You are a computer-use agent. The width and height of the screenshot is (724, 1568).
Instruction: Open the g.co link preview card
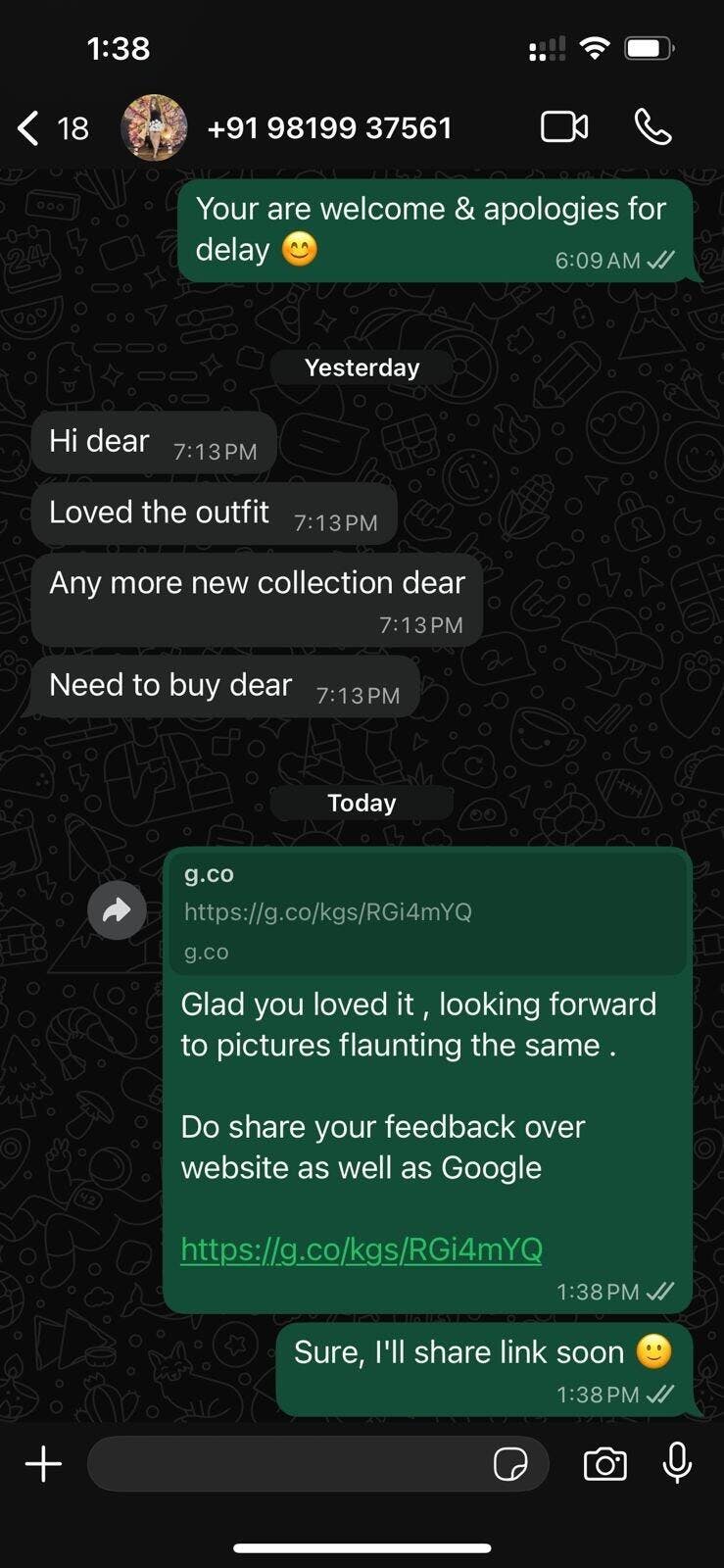point(427,911)
